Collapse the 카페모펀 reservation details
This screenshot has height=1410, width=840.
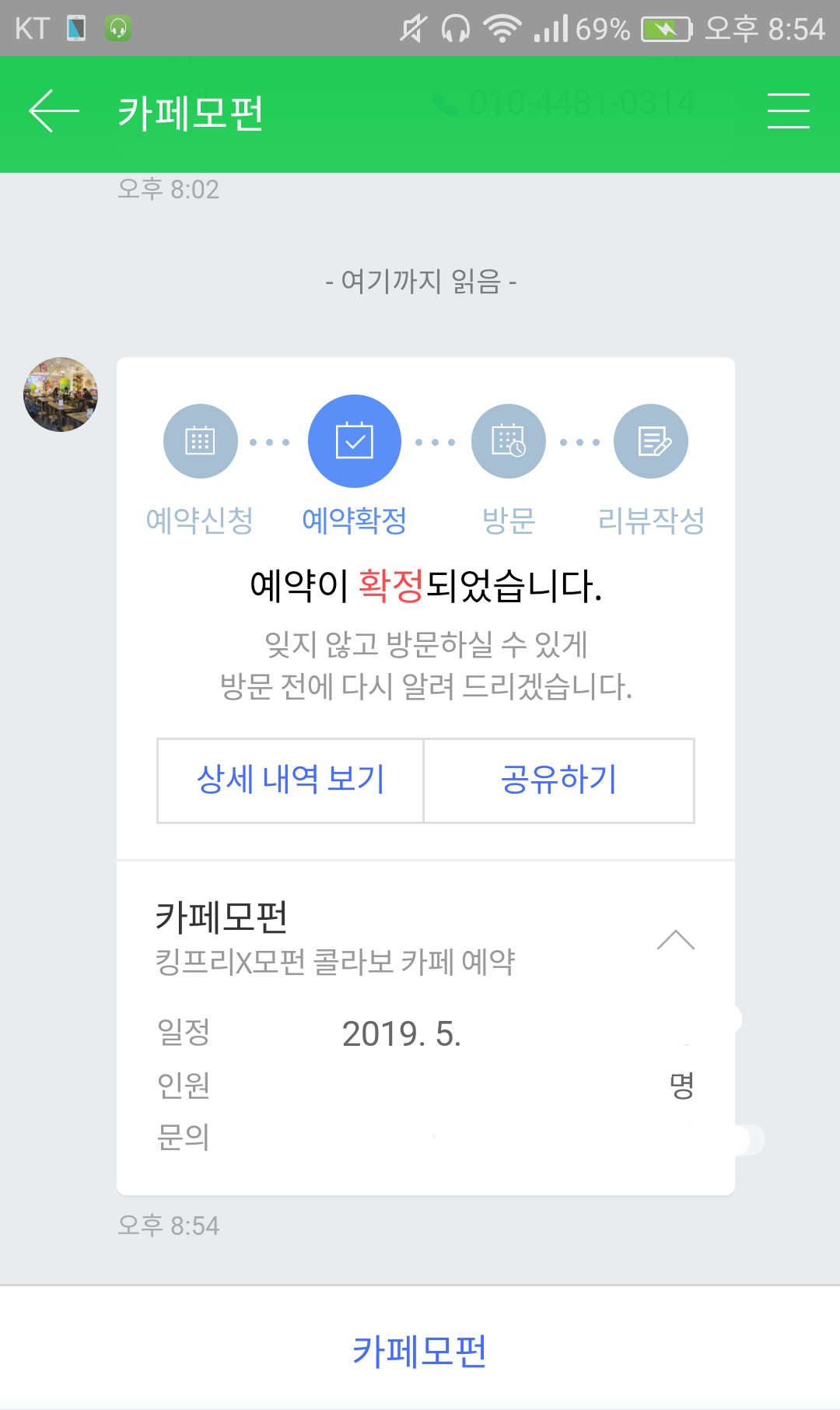coord(675,940)
